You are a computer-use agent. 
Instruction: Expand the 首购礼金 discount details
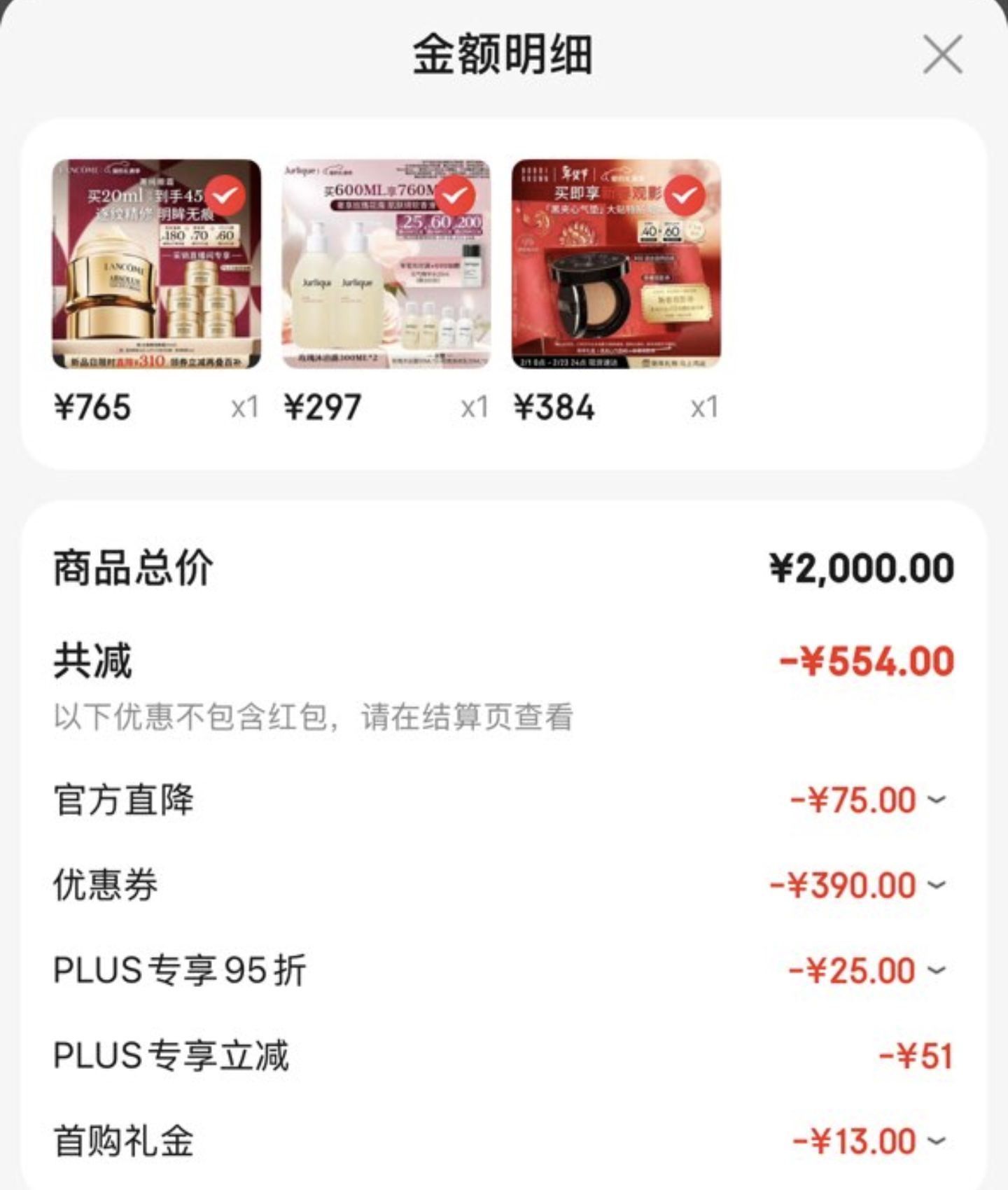937,1141
